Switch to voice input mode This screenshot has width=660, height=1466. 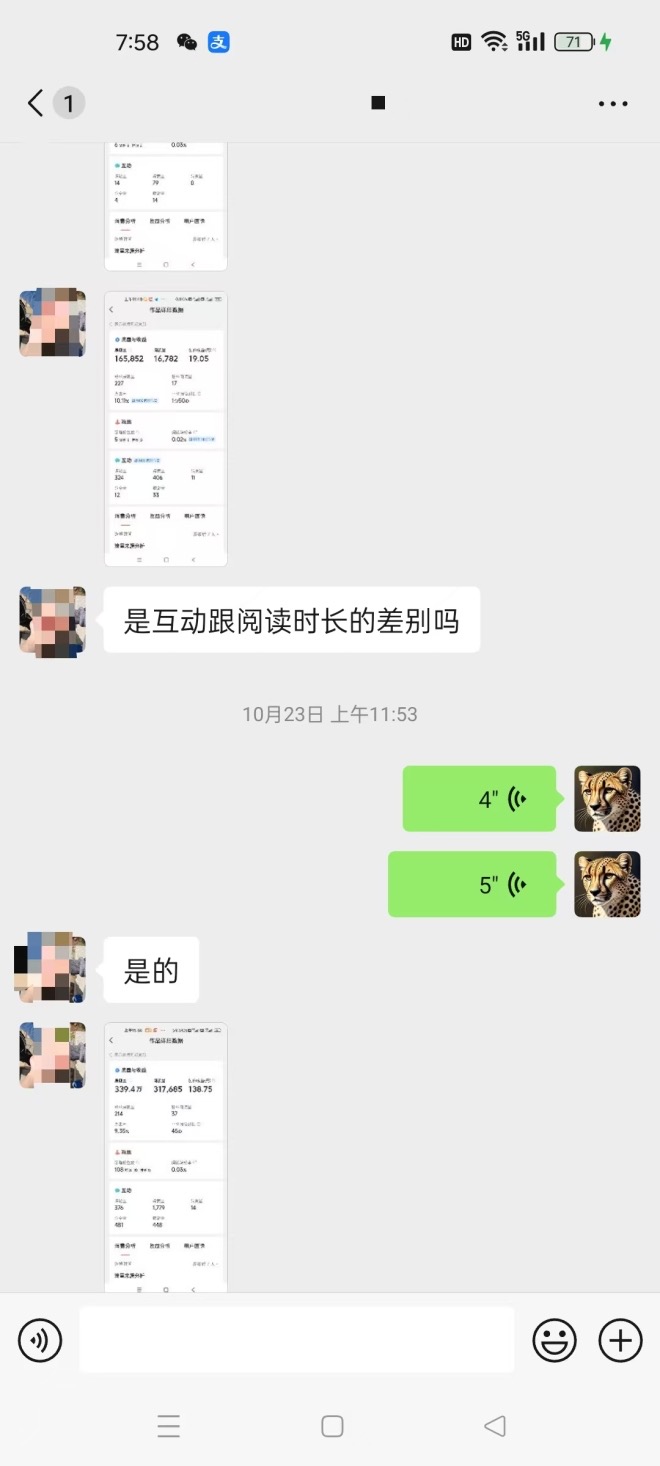(40, 1340)
